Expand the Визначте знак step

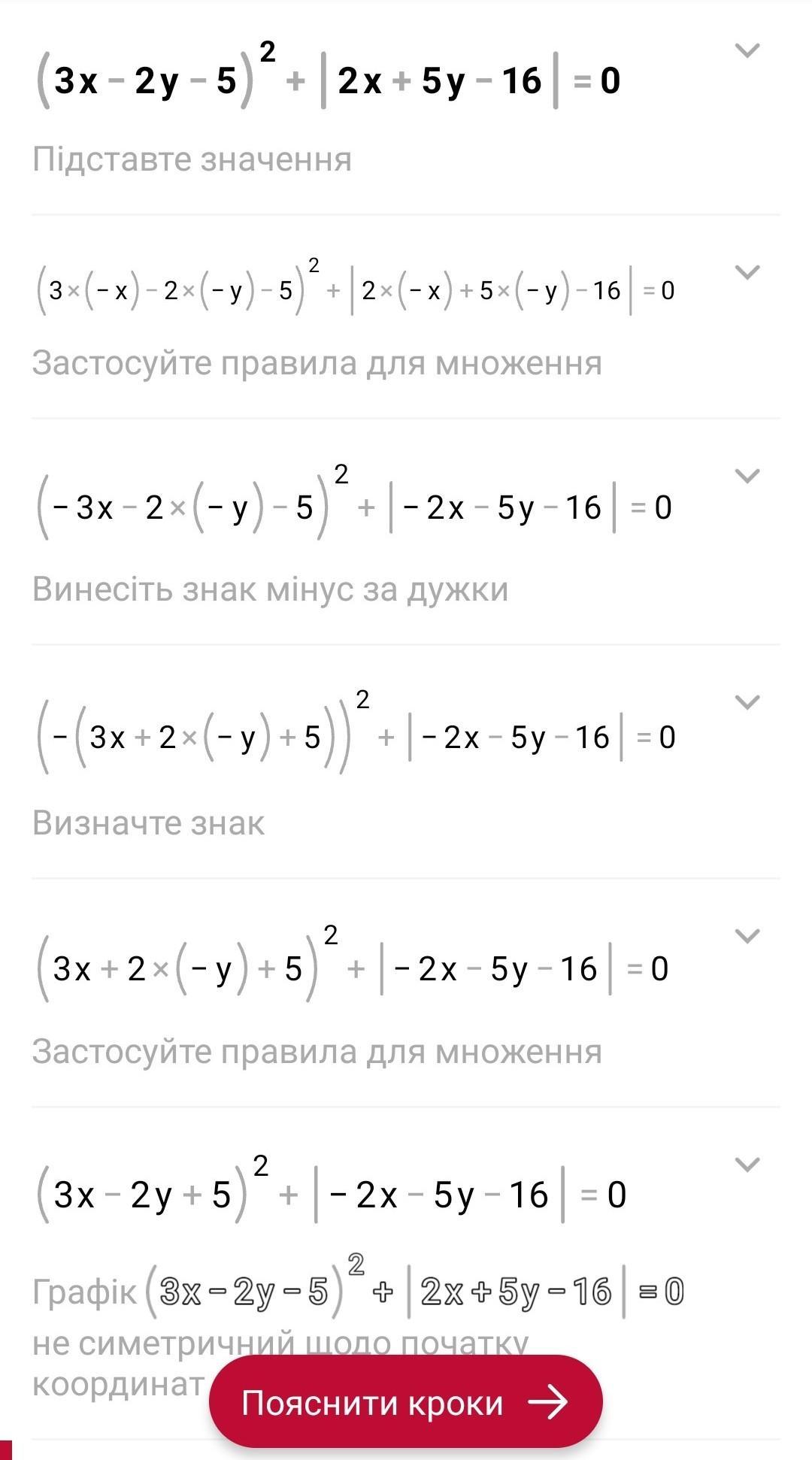tap(747, 702)
